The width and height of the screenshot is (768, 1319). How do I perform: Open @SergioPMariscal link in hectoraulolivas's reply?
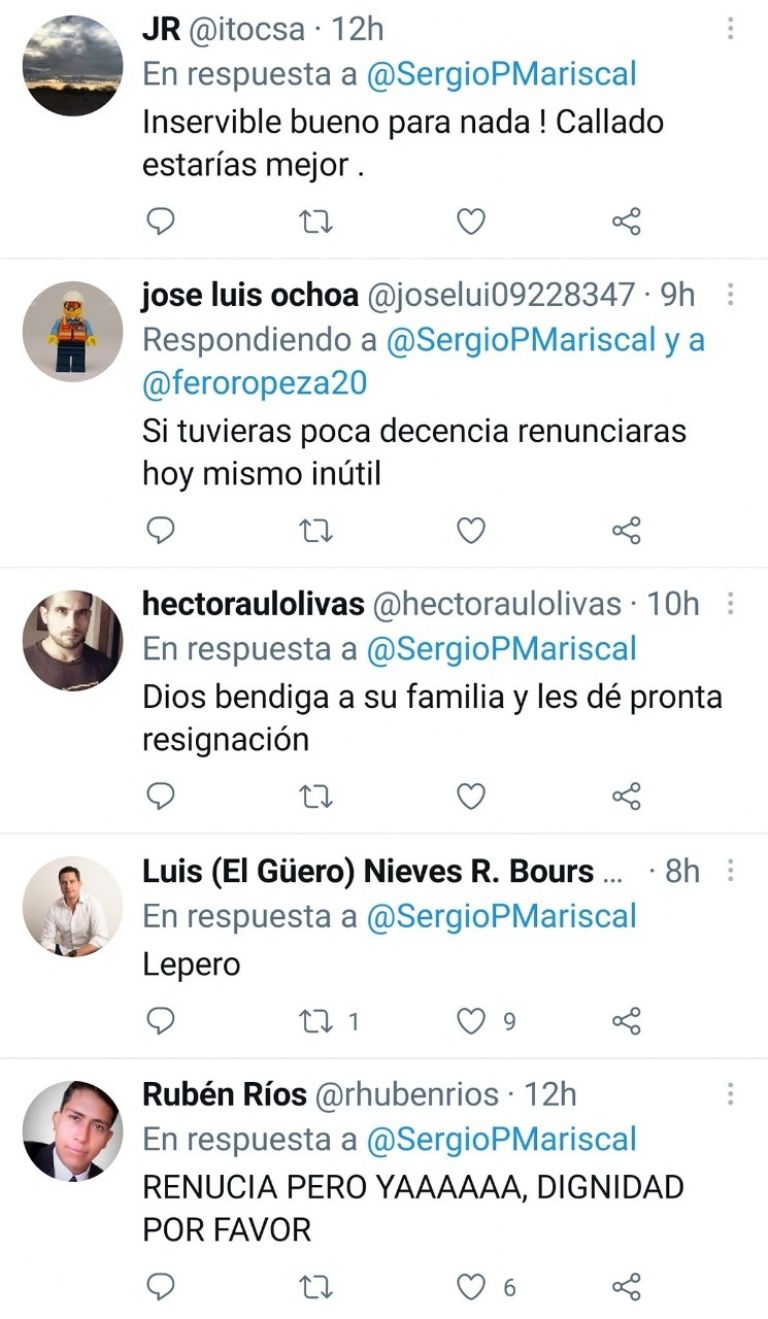pyautogui.click(x=501, y=649)
